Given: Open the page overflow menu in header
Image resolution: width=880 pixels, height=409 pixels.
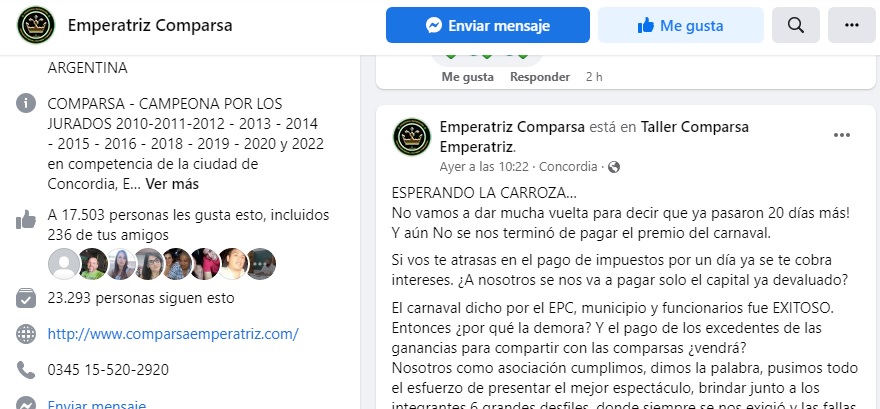Looking at the screenshot, I should point(852,26).
